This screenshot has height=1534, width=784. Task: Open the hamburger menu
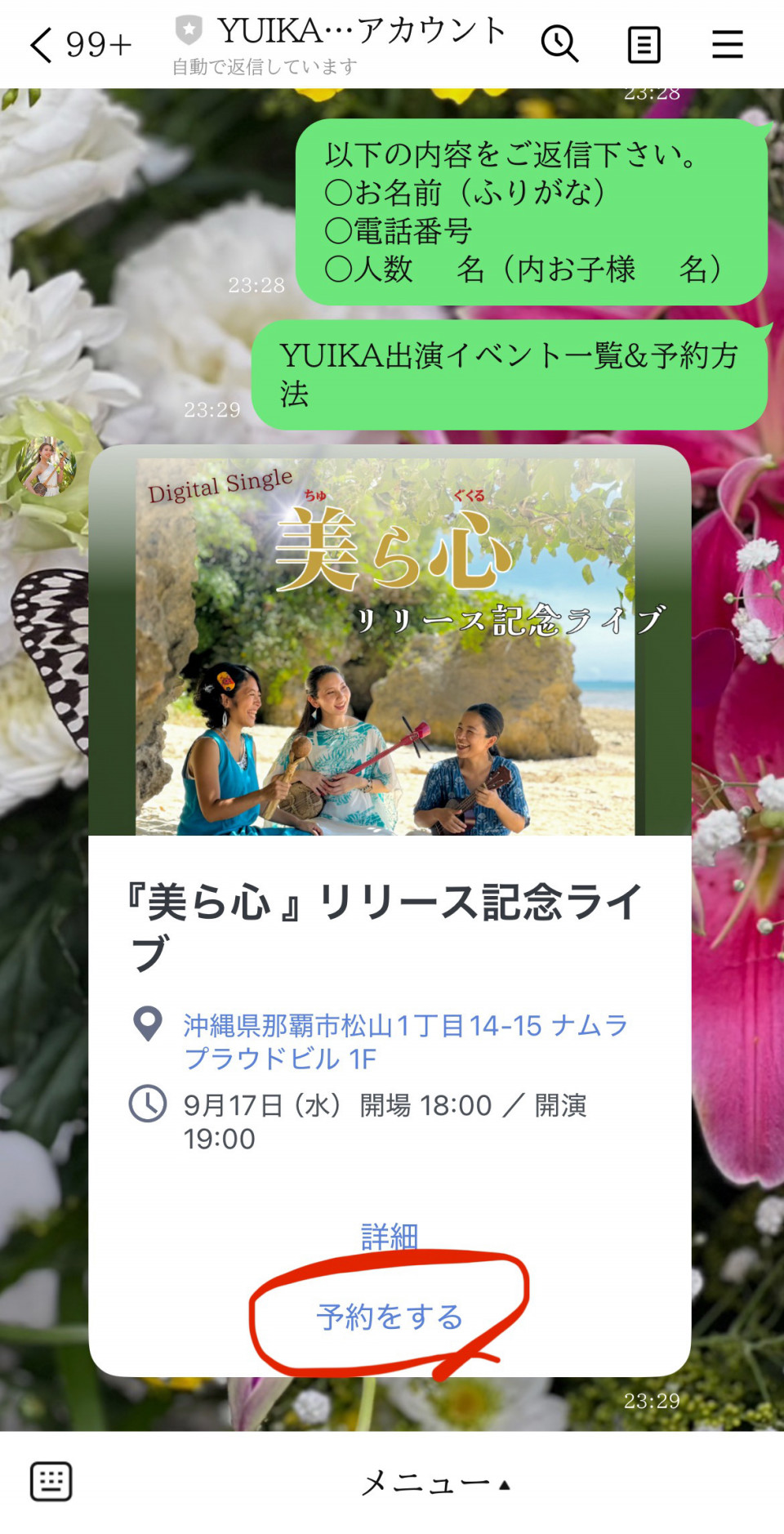[x=727, y=44]
